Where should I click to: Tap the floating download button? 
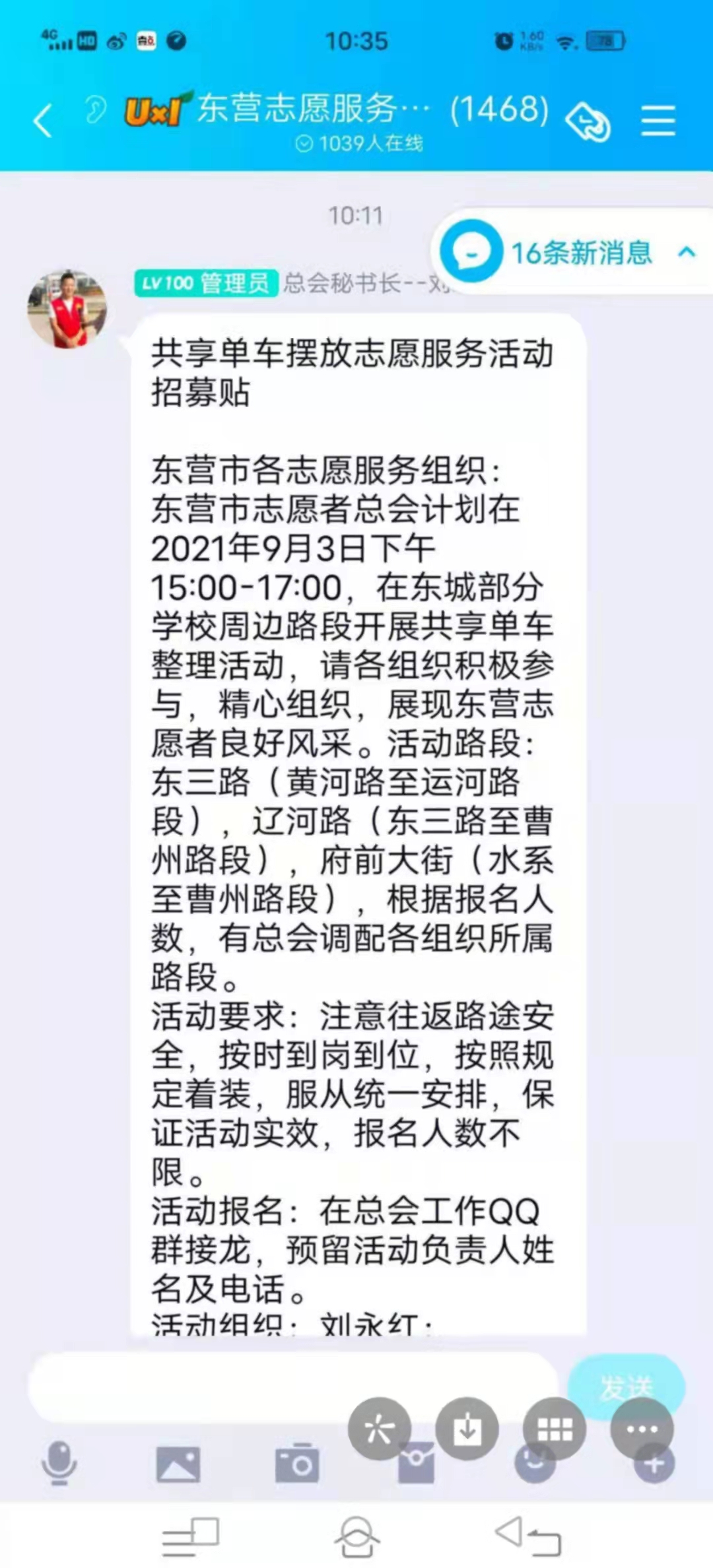(467, 1429)
